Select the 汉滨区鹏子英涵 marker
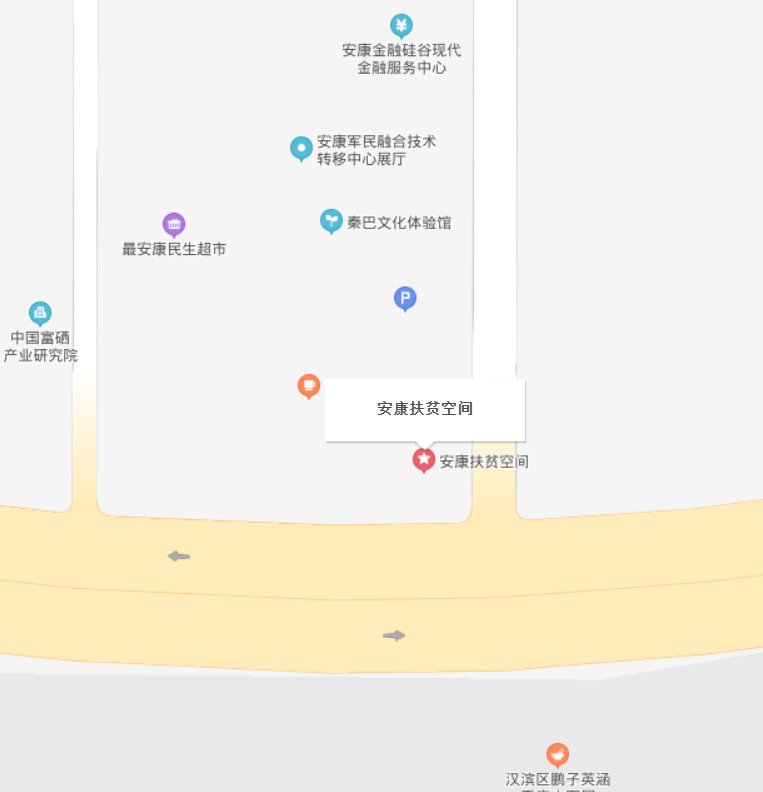This screenshot has width=763, height=792. point(557,755)
